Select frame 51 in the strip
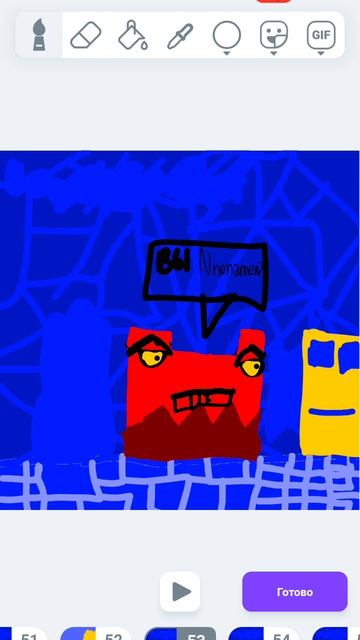 coord(23,633)
